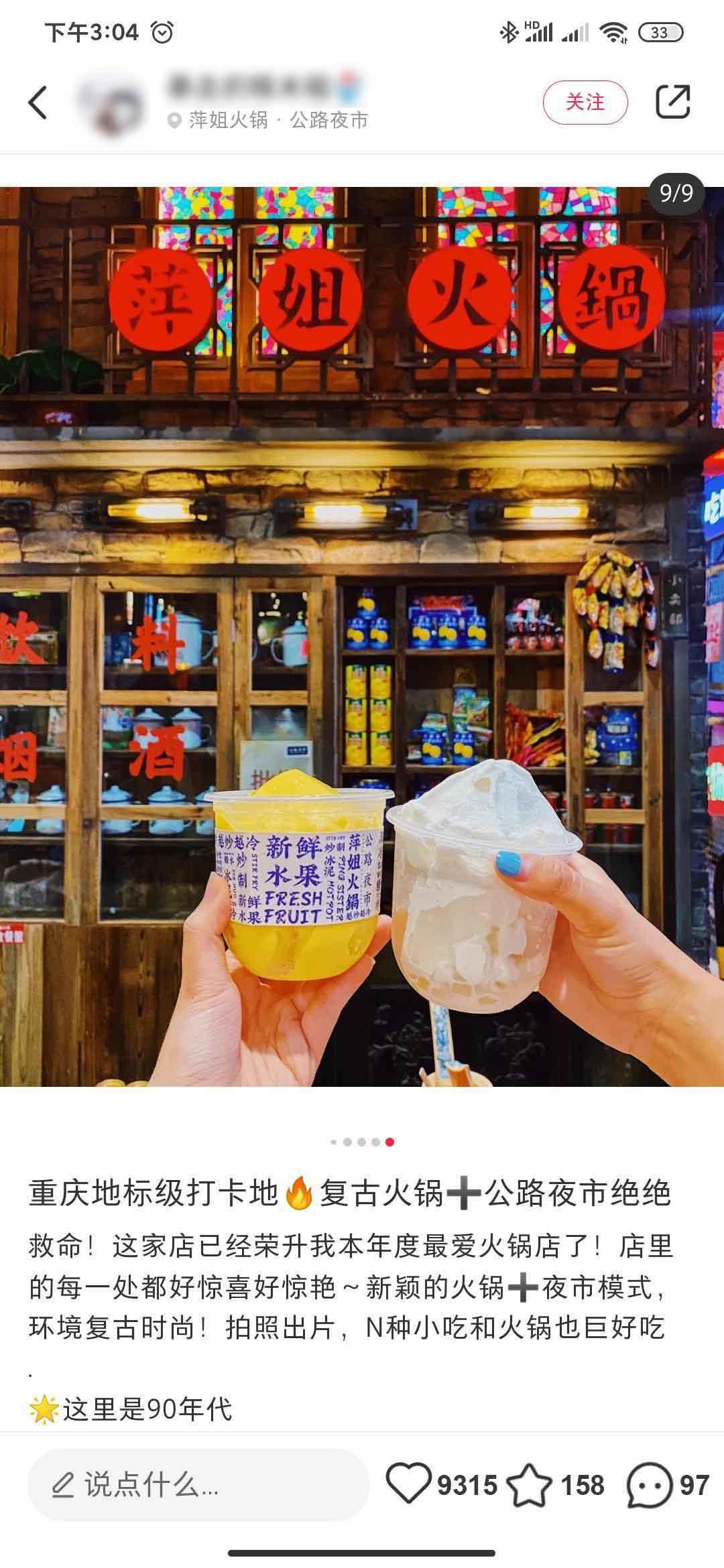724x1568 pixels.
Task: Open the comments bubble with 97
Action: (x=649, y=1486)
